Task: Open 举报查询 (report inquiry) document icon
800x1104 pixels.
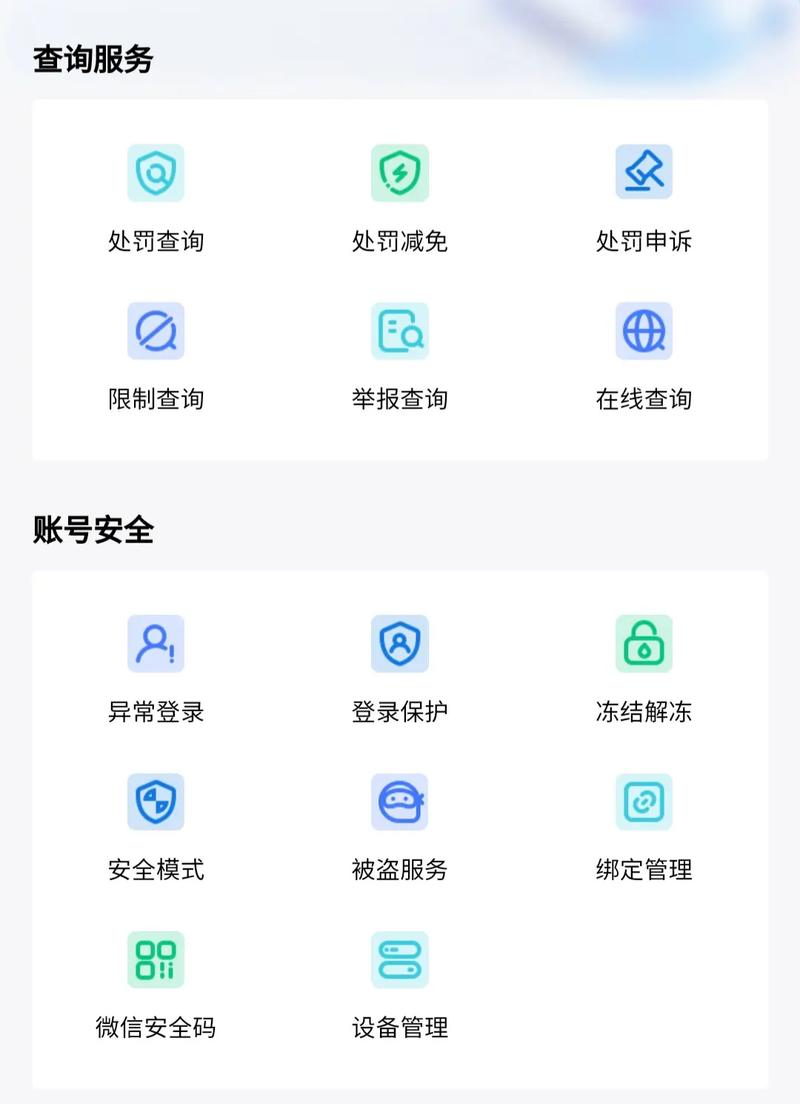Action: (400, 331)
